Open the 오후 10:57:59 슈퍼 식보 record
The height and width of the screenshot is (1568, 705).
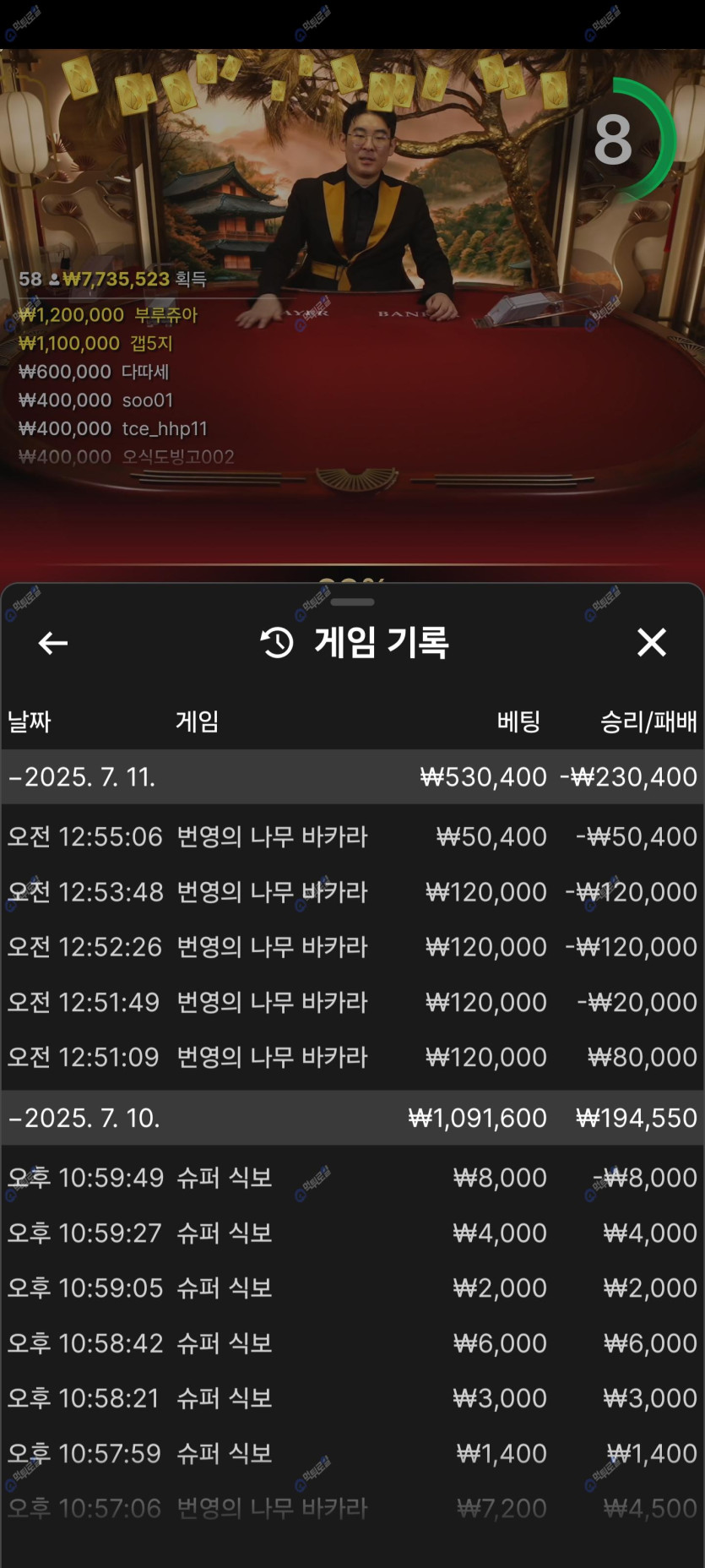click(352, 1453)
